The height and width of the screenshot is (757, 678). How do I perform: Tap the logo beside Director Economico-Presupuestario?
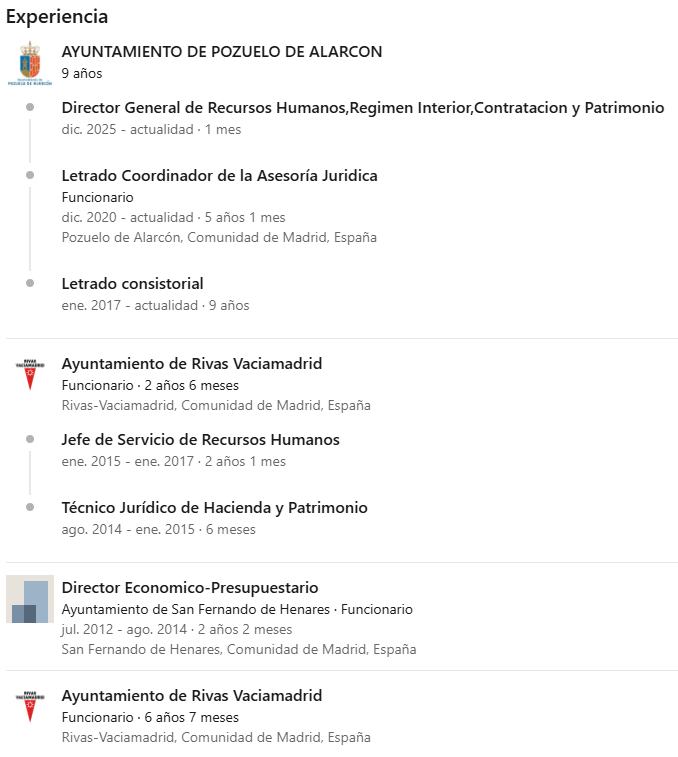(30, 599)
